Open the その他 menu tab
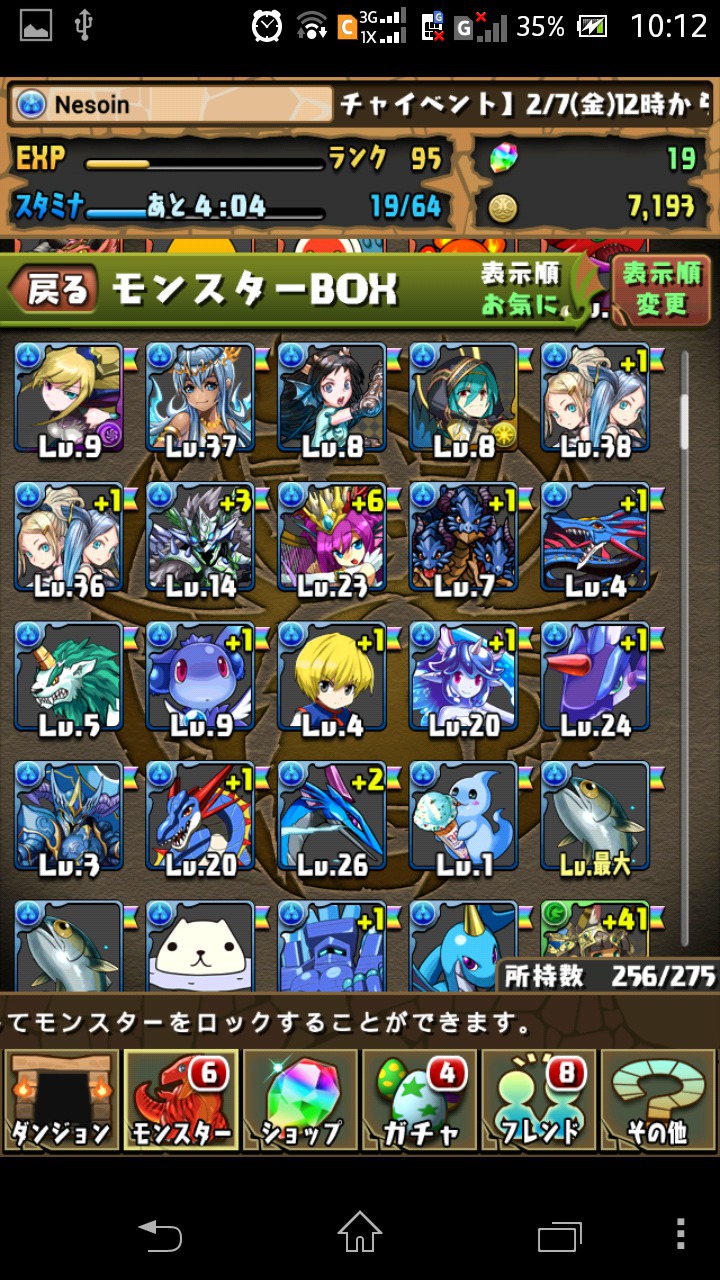 point(660,1099)
